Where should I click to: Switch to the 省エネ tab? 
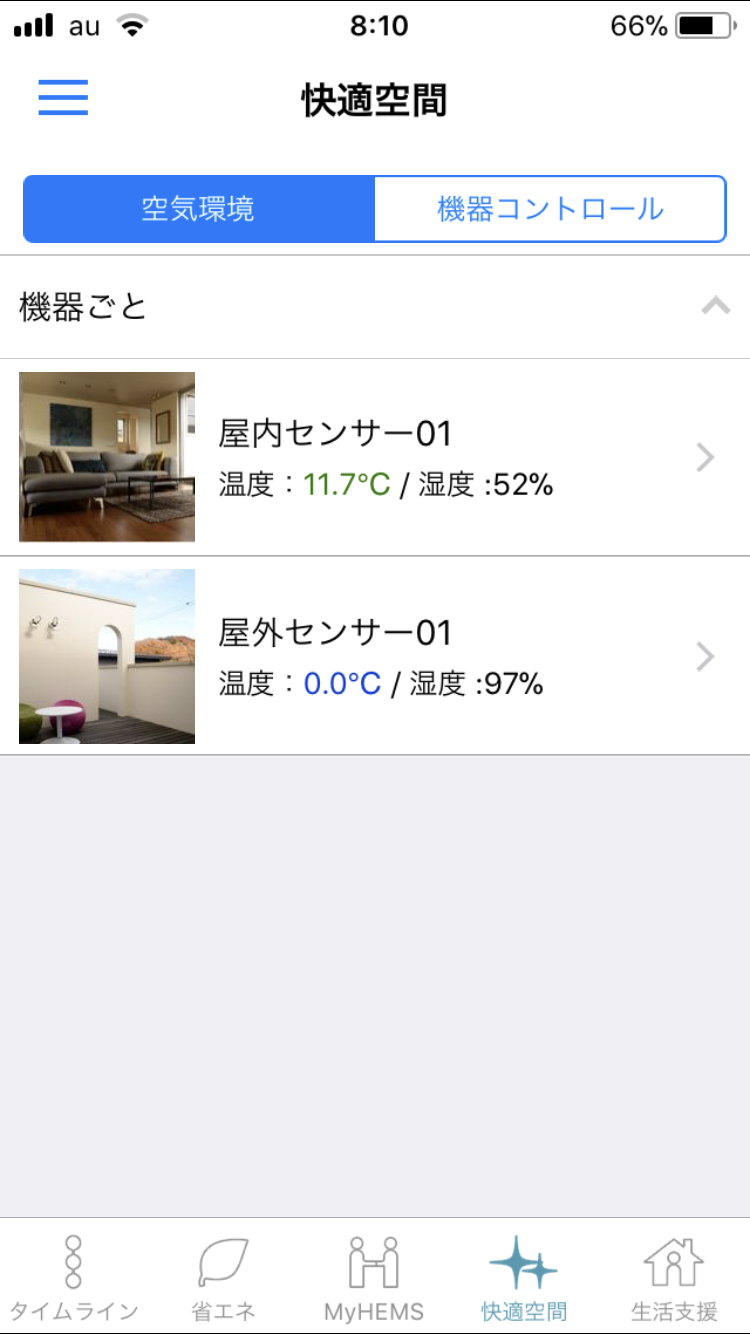(223, 1278)
